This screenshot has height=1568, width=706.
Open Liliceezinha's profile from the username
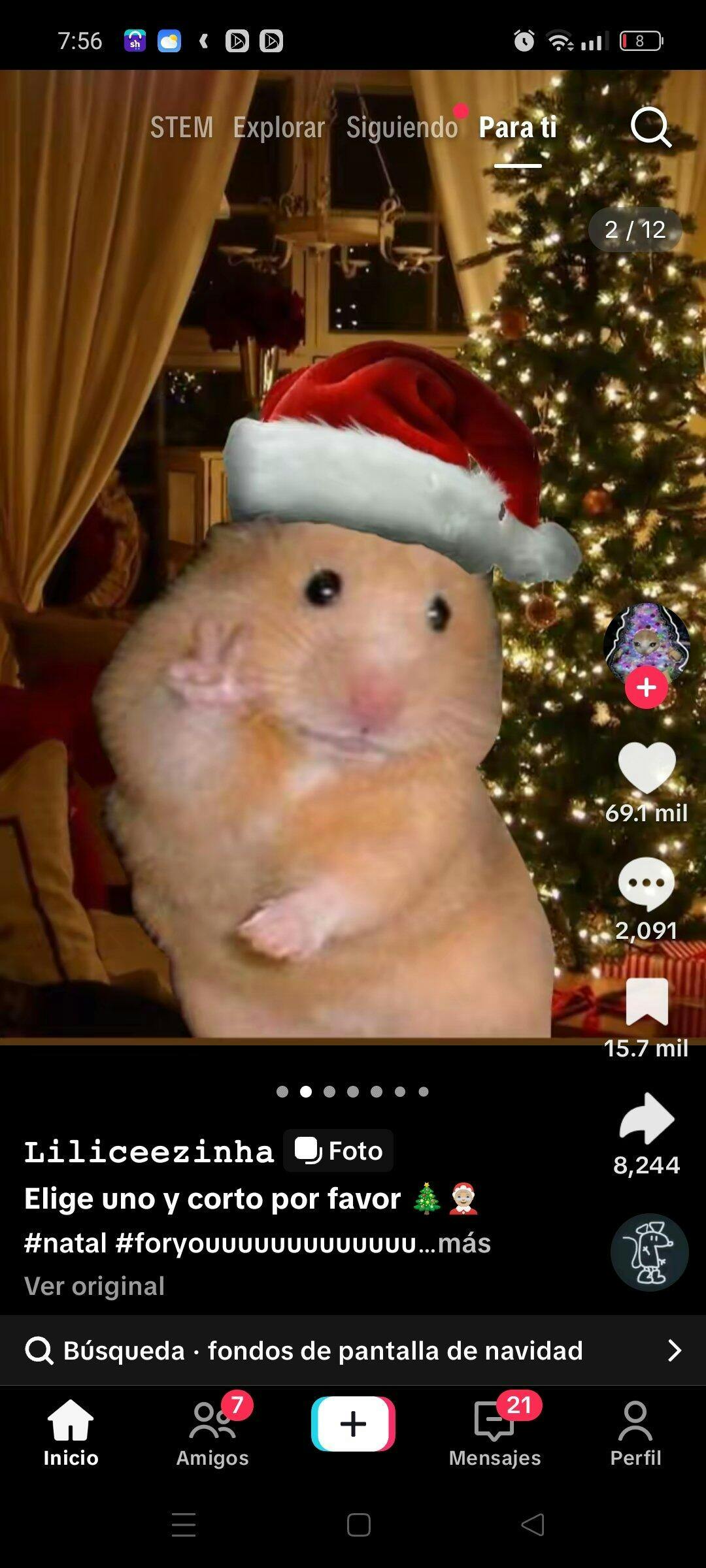point(149,1151)
